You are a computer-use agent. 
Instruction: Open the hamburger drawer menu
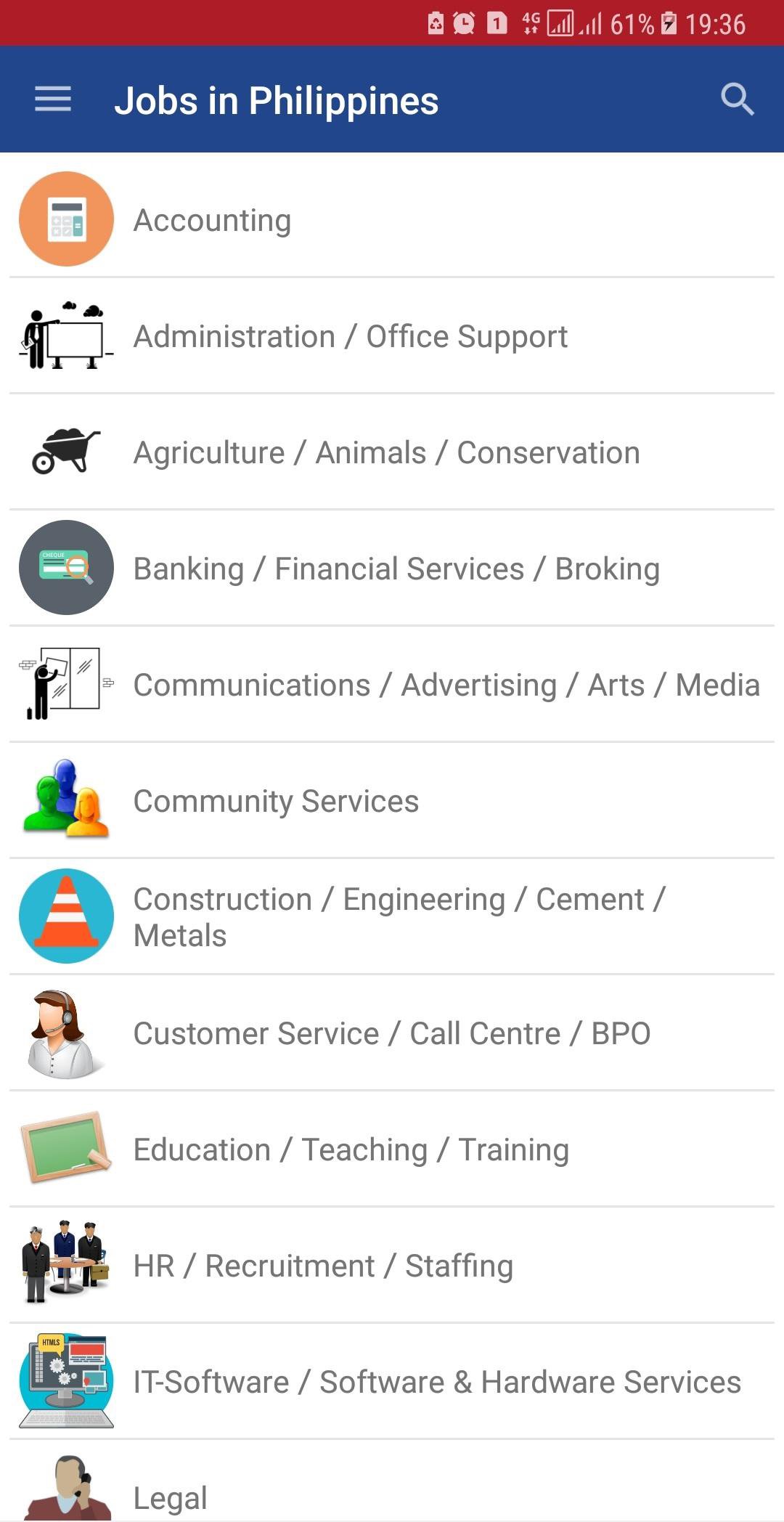pos(53,99)
